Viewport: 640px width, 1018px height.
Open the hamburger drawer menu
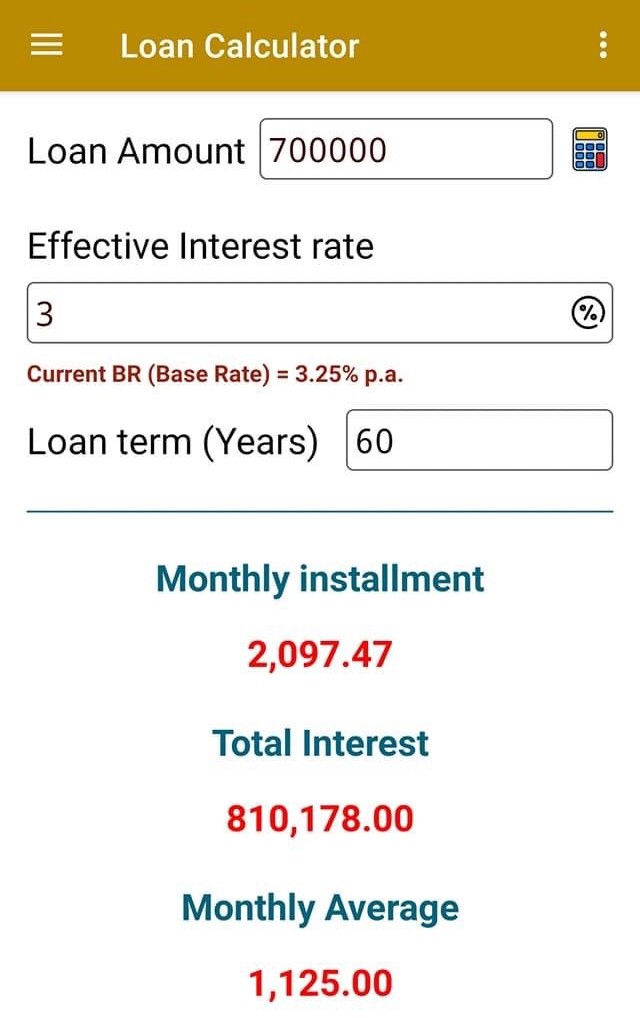47,46
